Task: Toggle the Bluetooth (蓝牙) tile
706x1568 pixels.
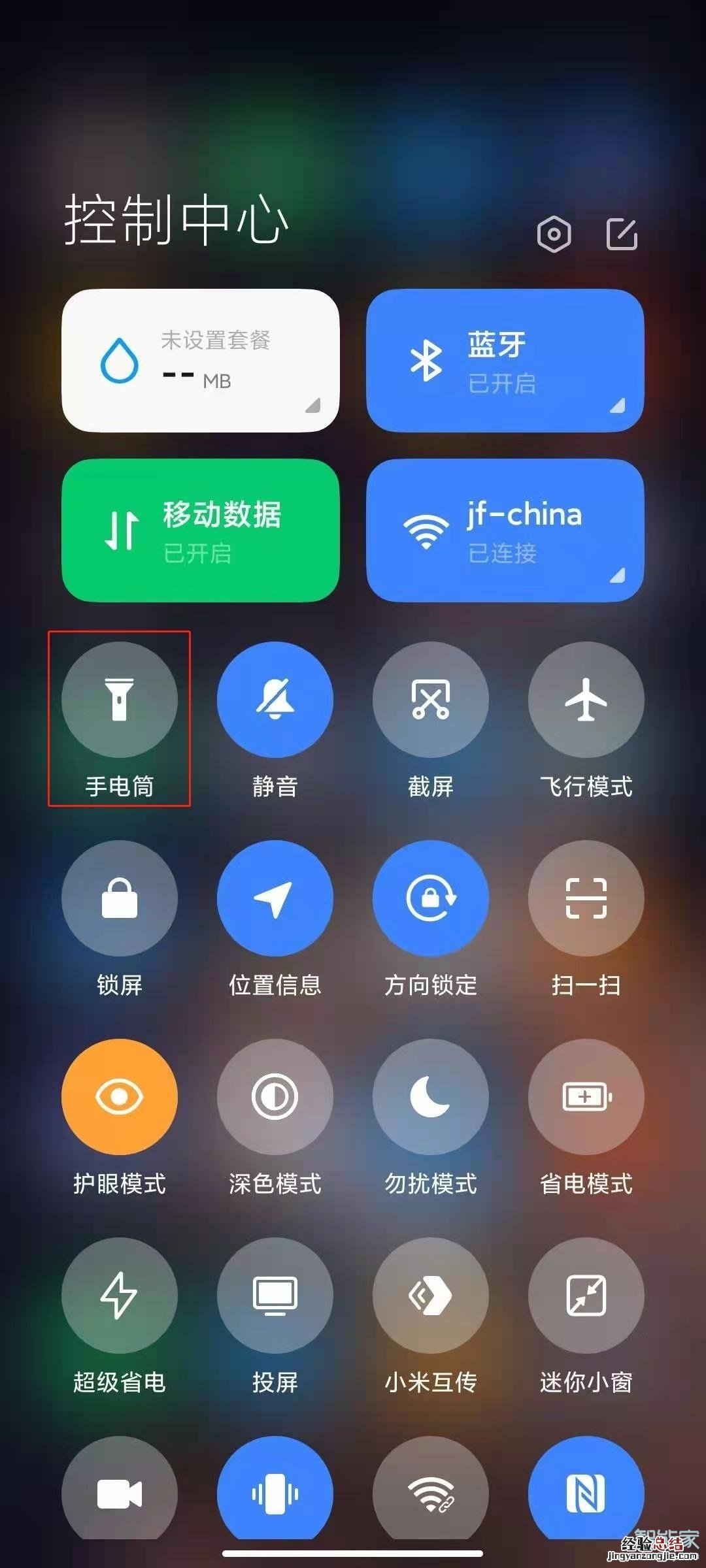Action: pos(505,361)
